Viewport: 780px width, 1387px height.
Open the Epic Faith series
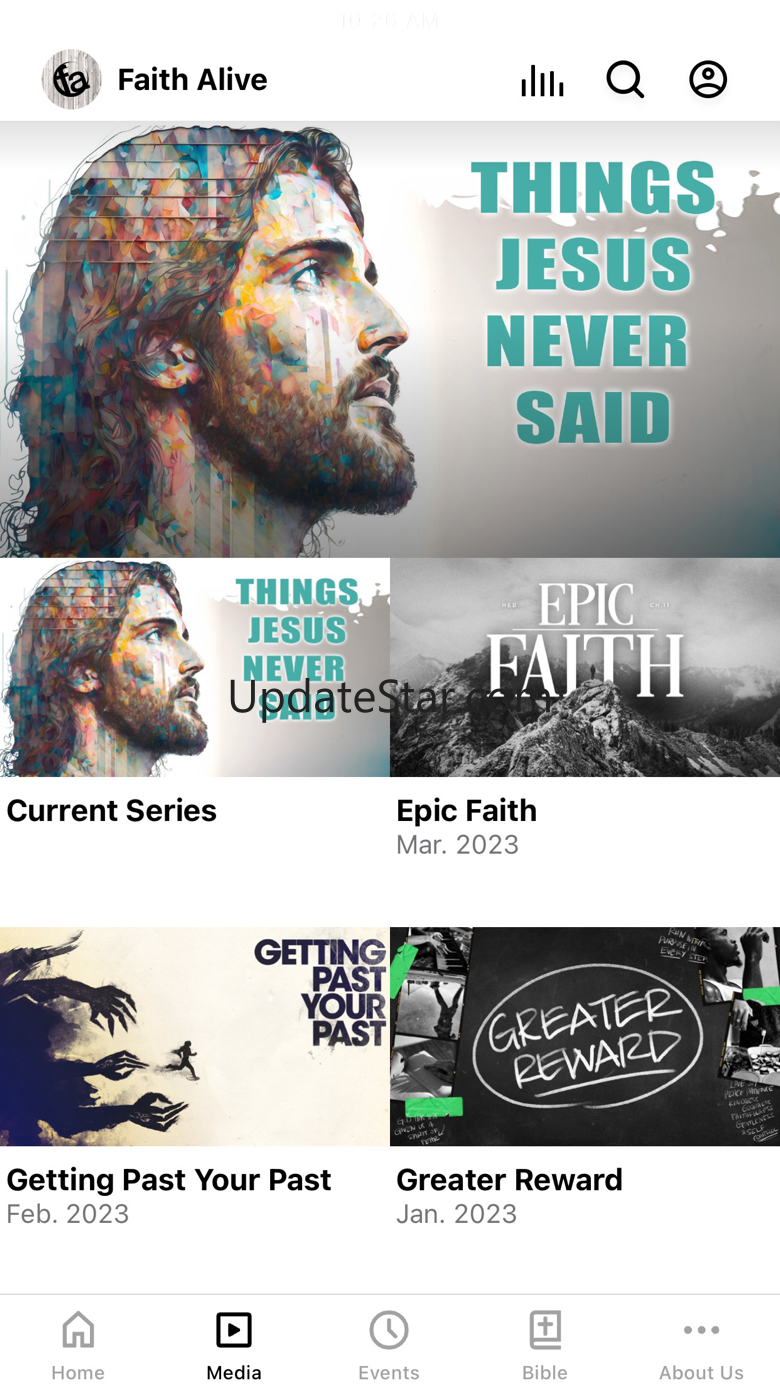[x=585, y=710]
